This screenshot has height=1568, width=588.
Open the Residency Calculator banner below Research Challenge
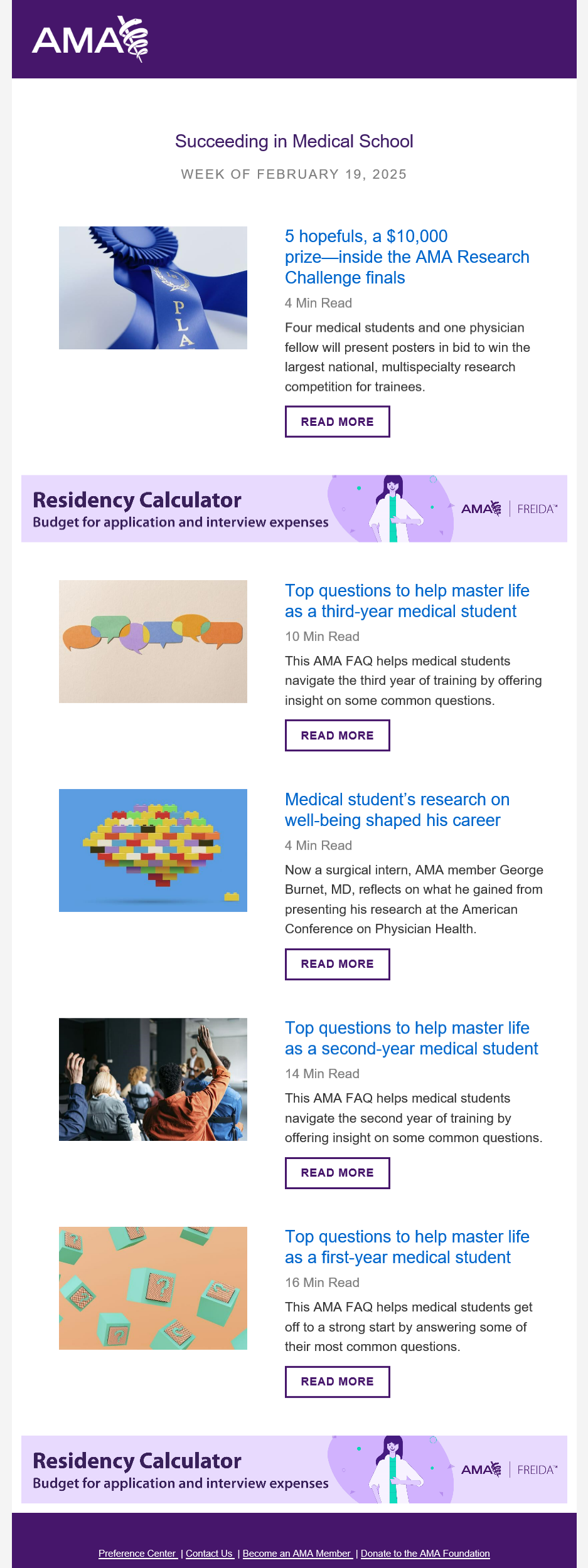[x=294, y=509]
